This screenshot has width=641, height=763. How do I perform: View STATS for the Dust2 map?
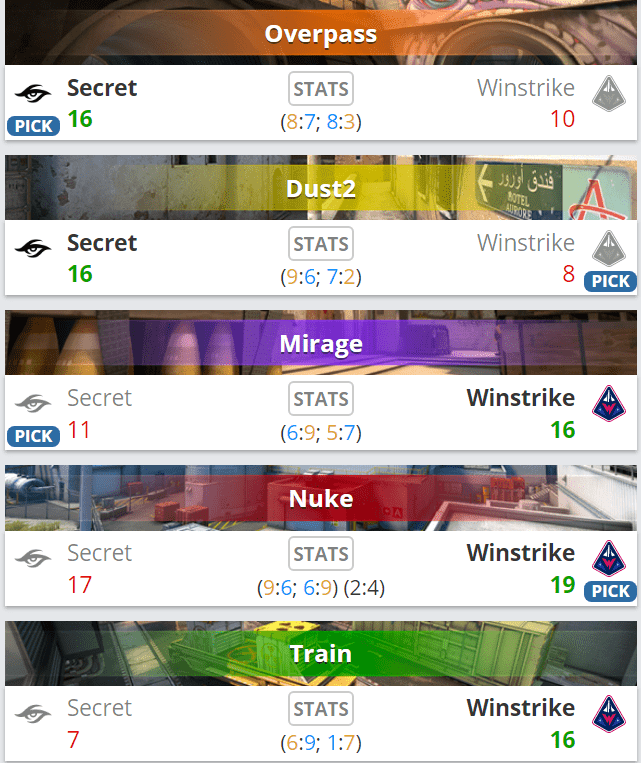(321, 244)
